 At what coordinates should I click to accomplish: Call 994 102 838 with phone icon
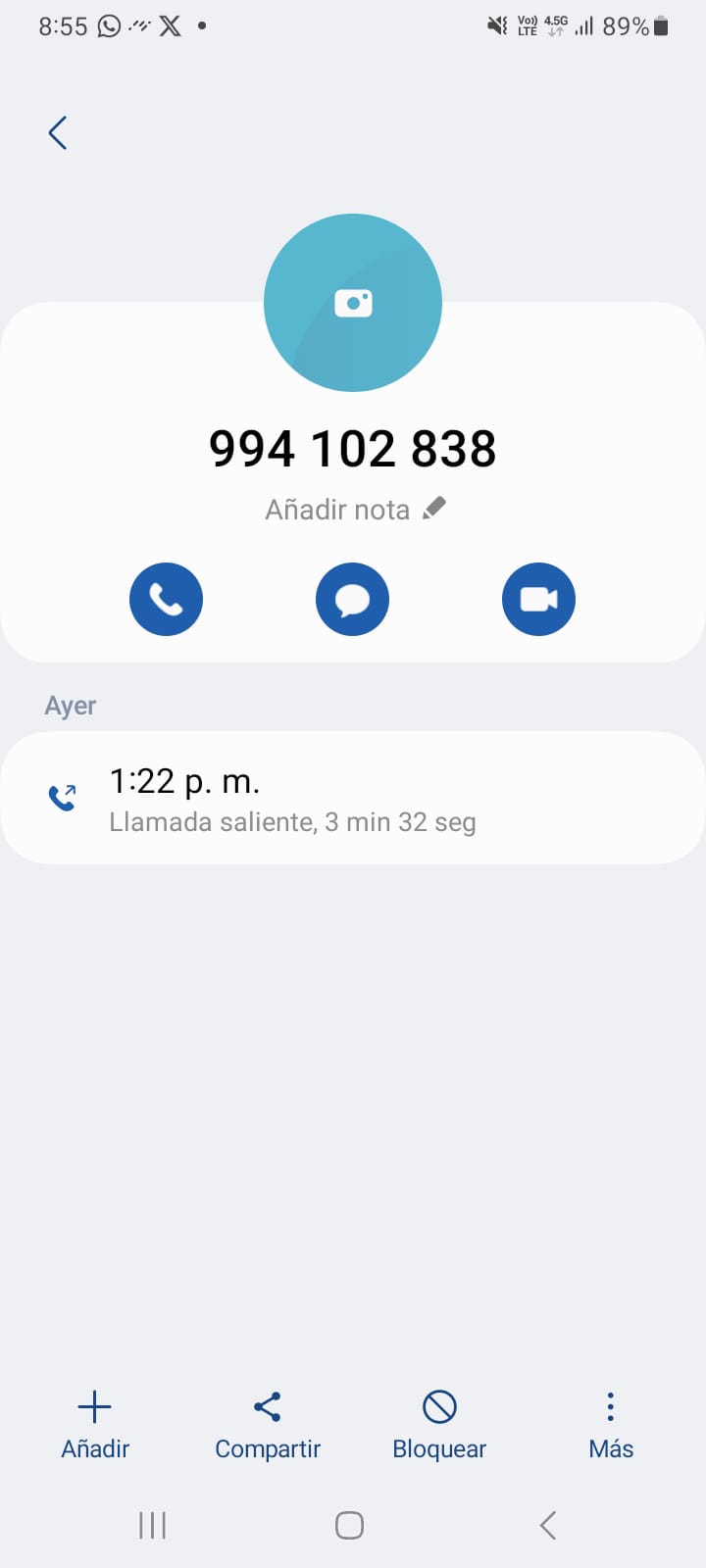[x=166, y=599]
